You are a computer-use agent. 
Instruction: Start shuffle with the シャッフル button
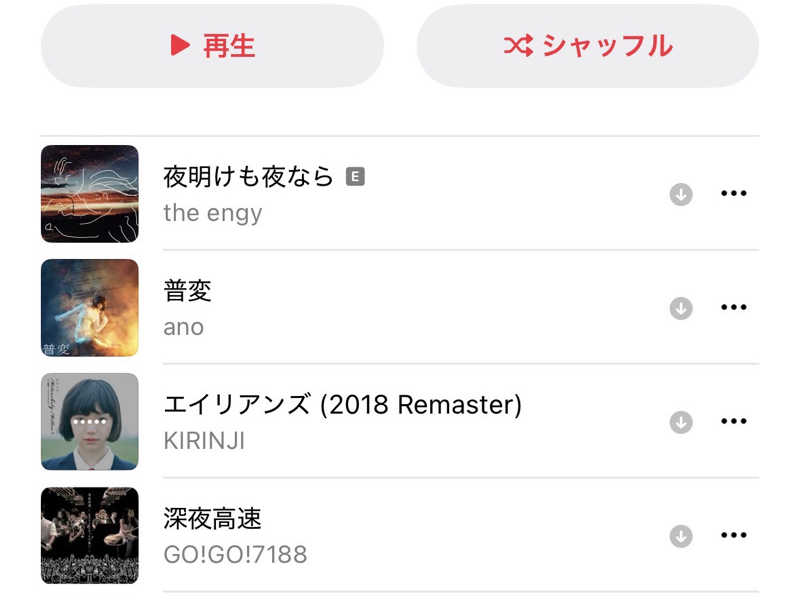click(x=587, y=45)
